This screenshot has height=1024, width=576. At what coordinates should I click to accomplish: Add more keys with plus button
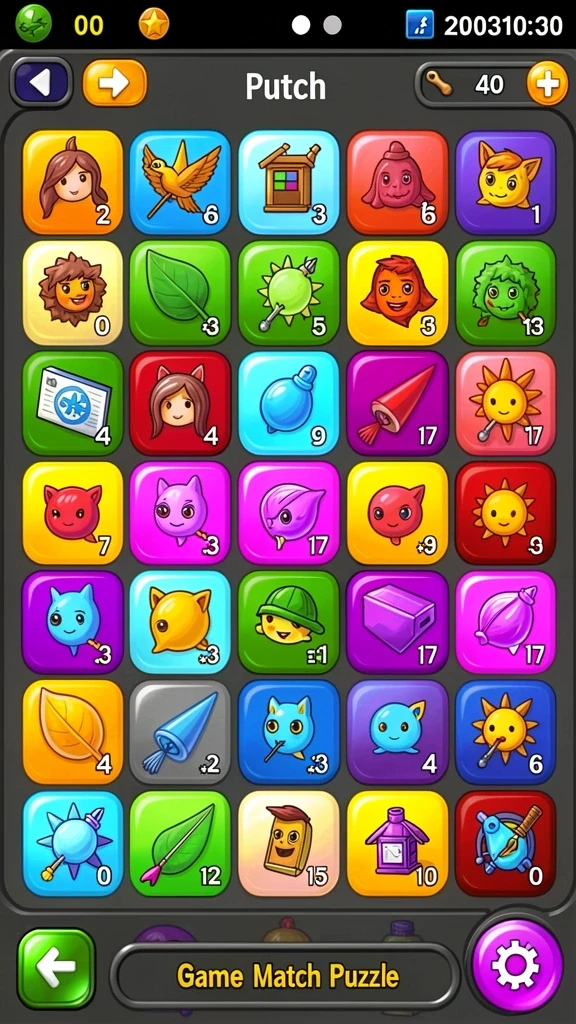pos(547,83)
